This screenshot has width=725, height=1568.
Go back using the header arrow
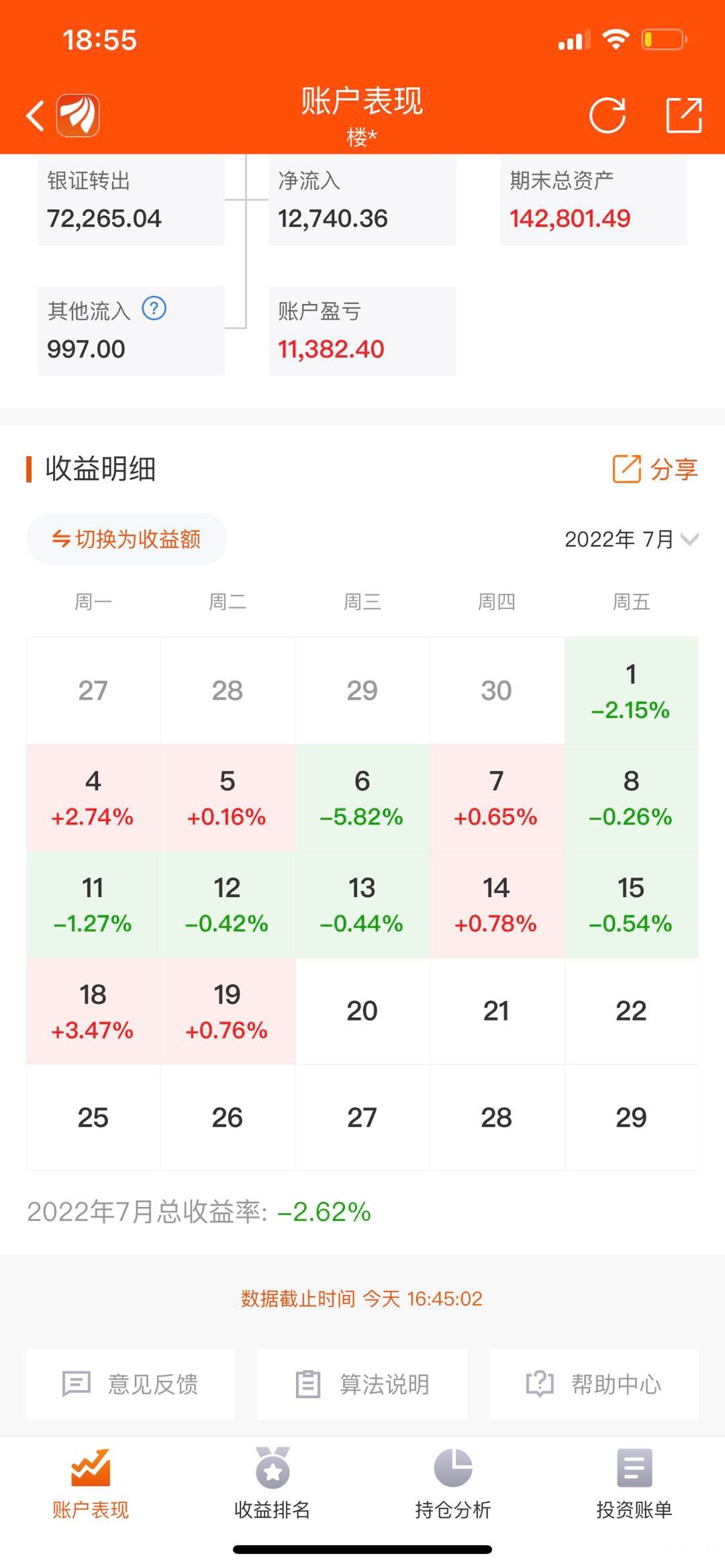[35, 115]
